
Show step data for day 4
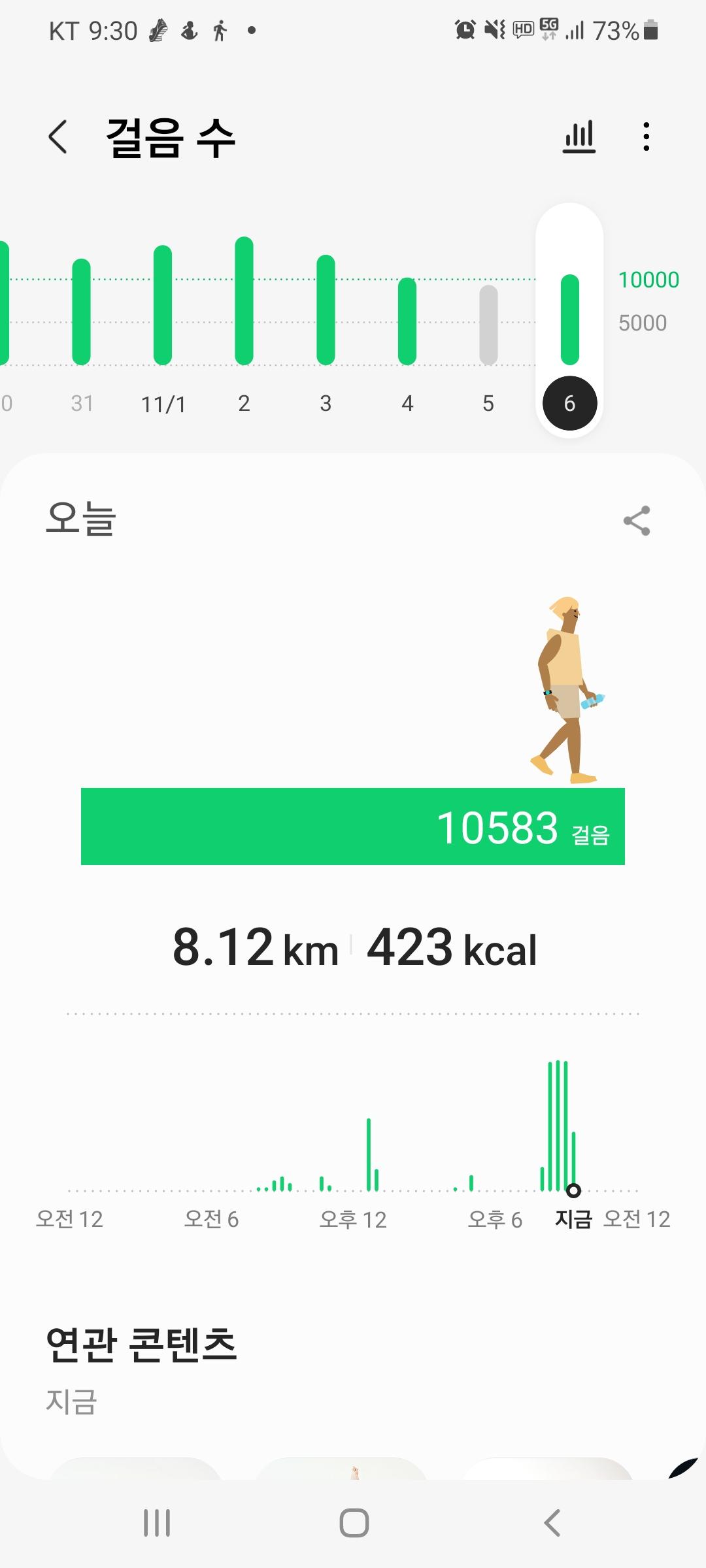[x=407, y=321]
